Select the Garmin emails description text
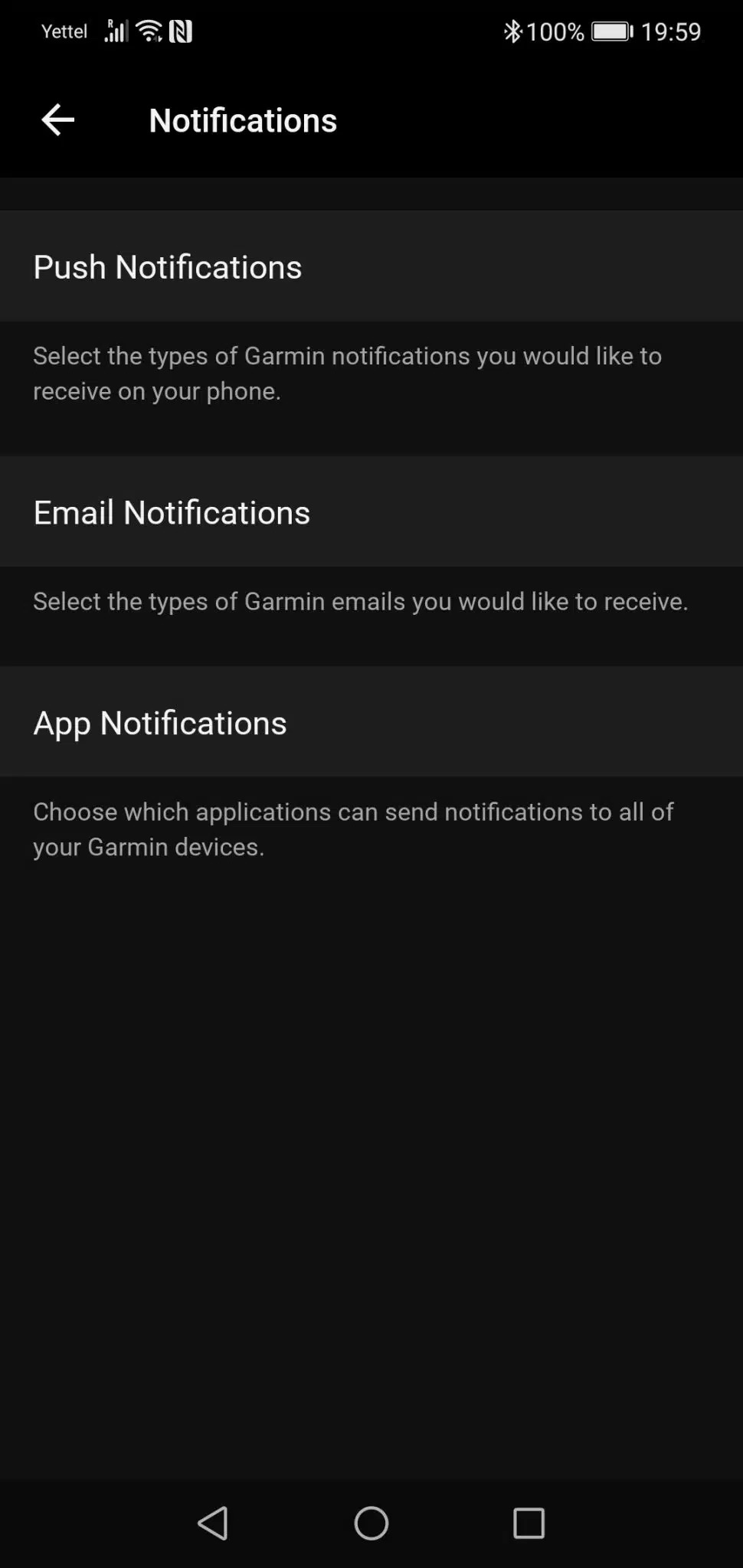This screenshot has width=743, height=1568. click(360, 601)
